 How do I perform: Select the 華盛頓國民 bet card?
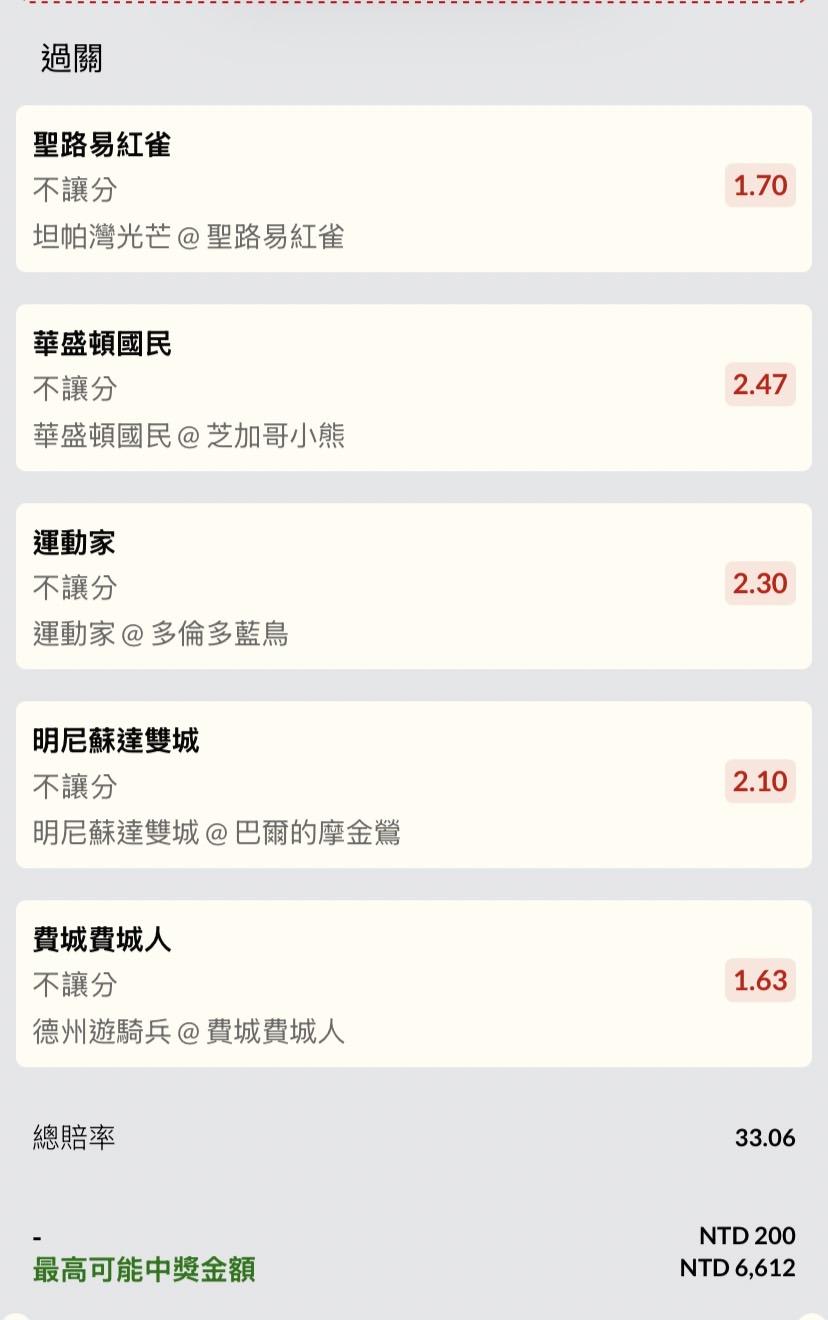point(413,388)
